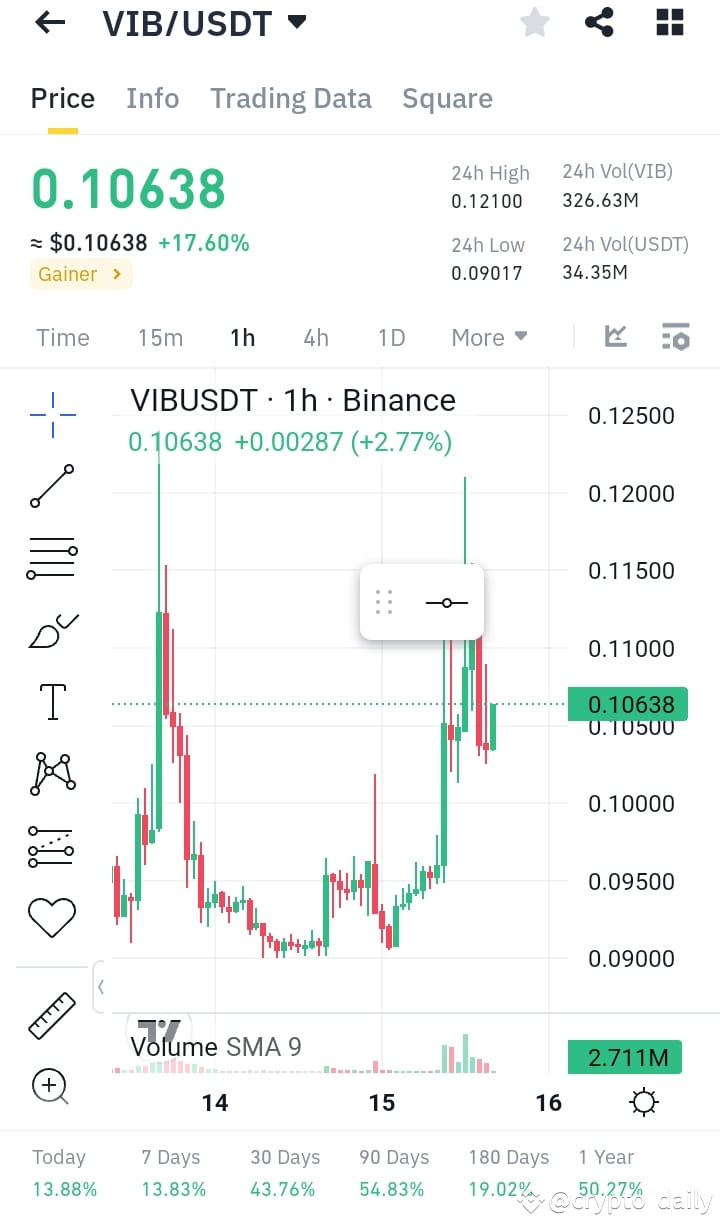Open the VIB/USDT pair selector dropdown
Viewport: 720px width, 1223px height.
tap(295, 22)
